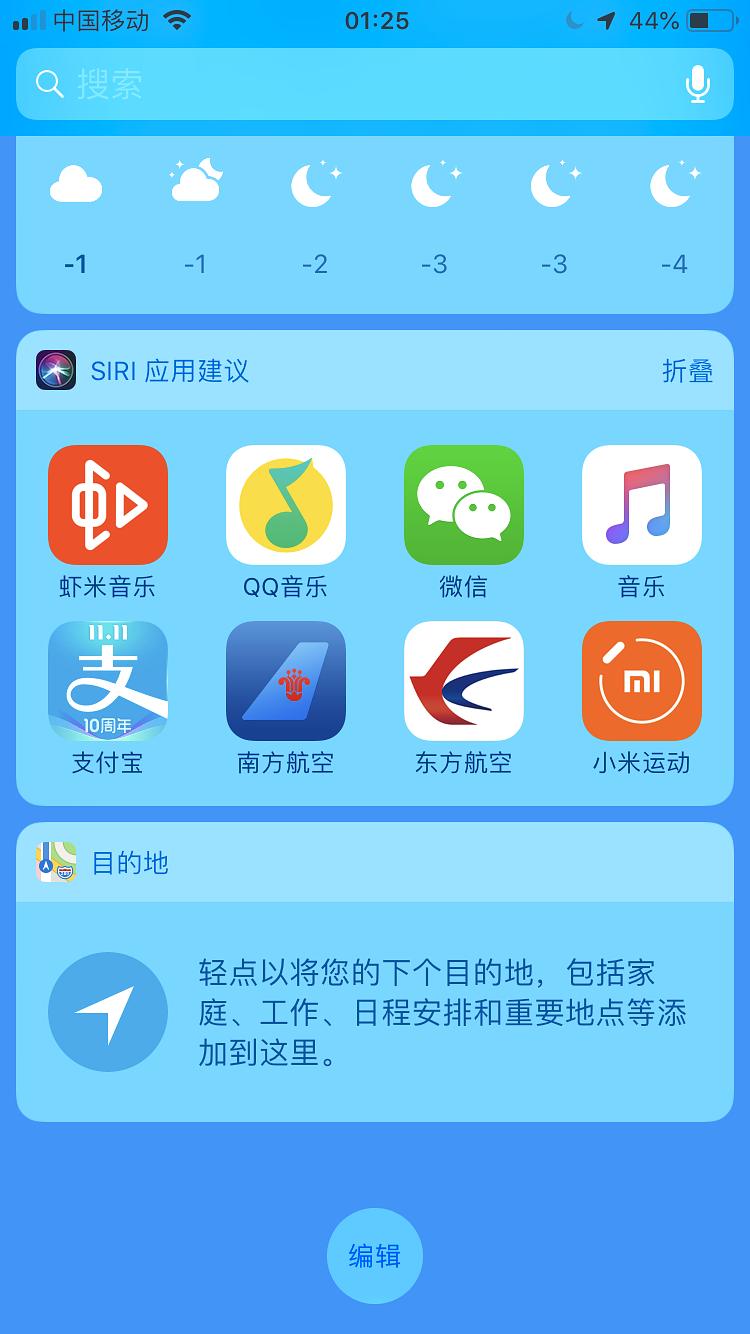Tap the 搜索 search field
Image resolution: width=750 pixels, height=1334 pixels.
click(x=375, y=84)
